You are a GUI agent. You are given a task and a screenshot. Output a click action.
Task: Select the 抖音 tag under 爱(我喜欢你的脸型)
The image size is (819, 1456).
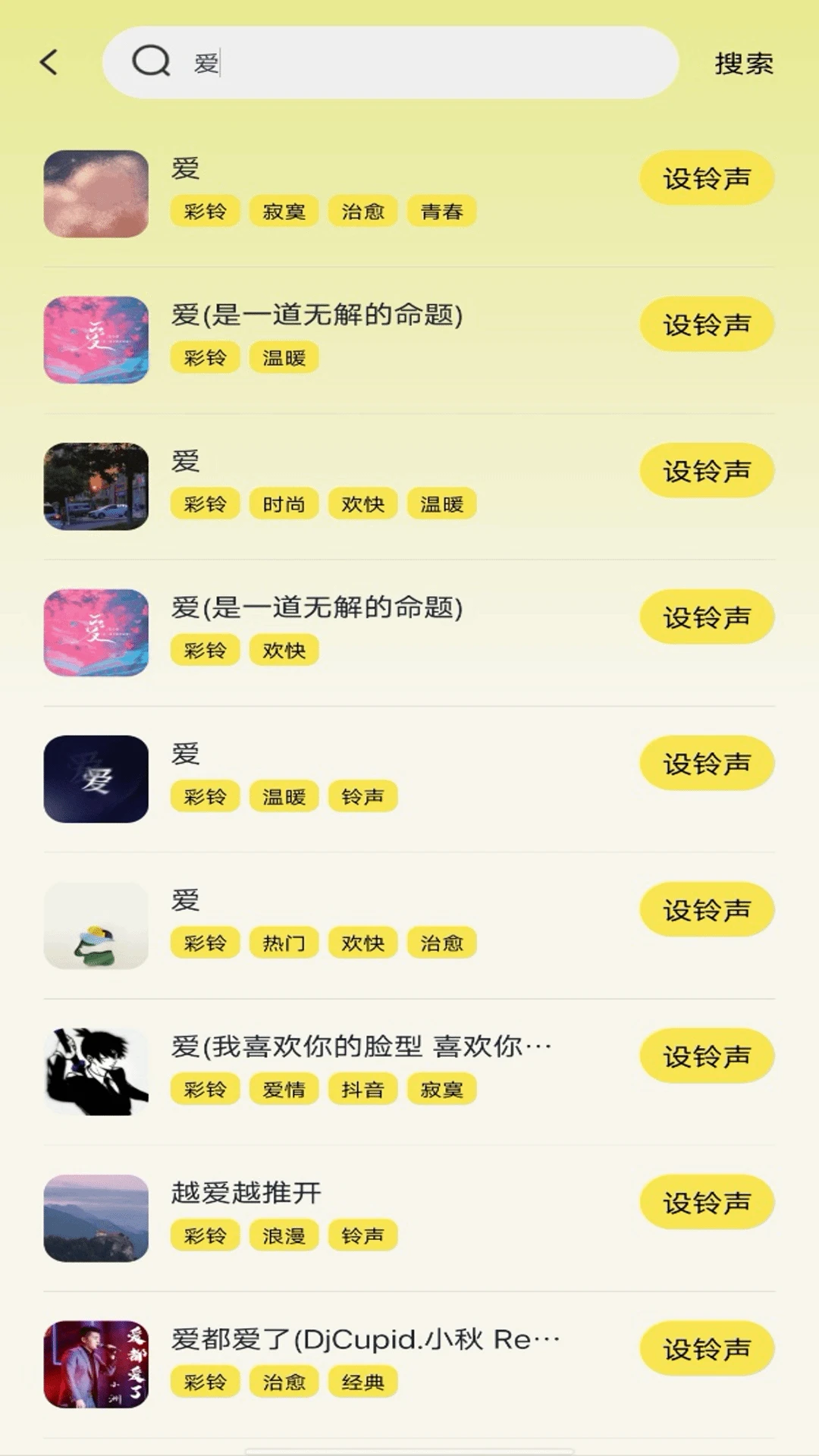[x=362, y=1089]
